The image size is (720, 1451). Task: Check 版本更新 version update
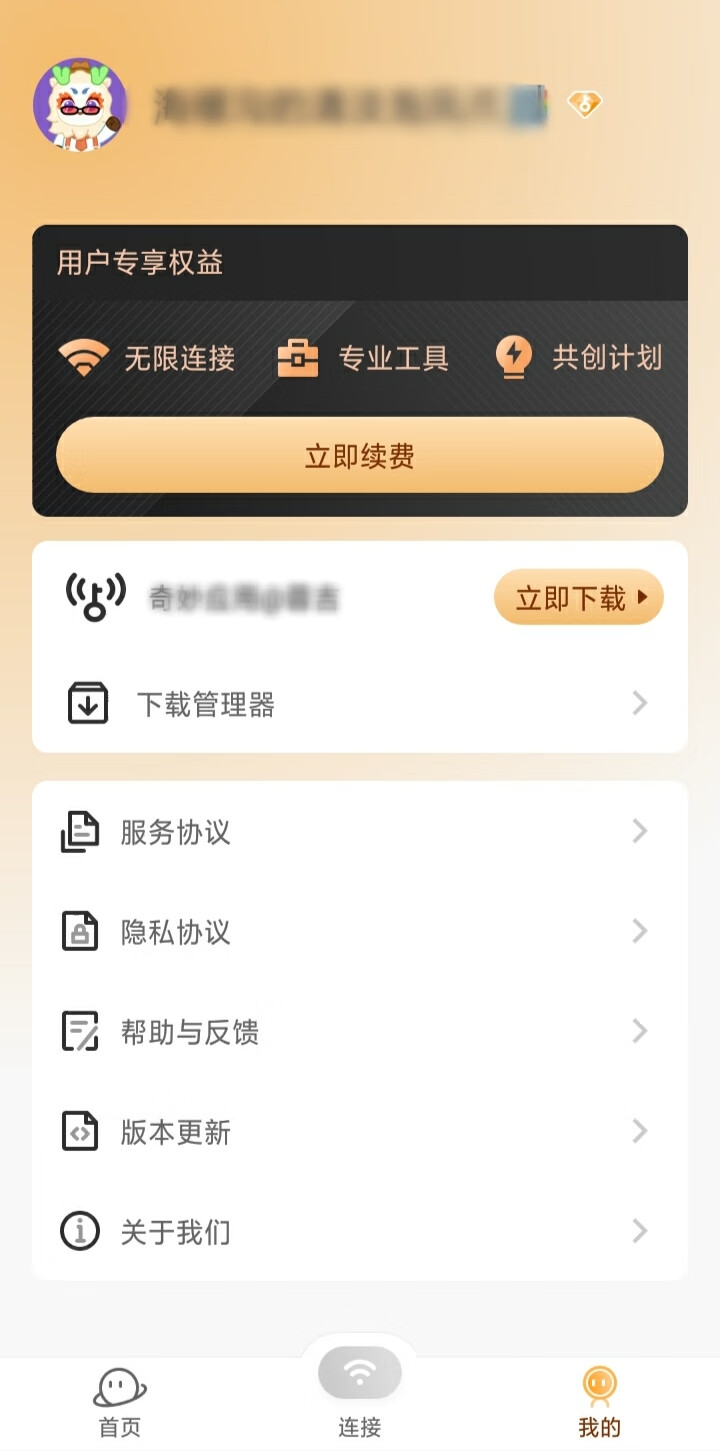point(360,1131)
